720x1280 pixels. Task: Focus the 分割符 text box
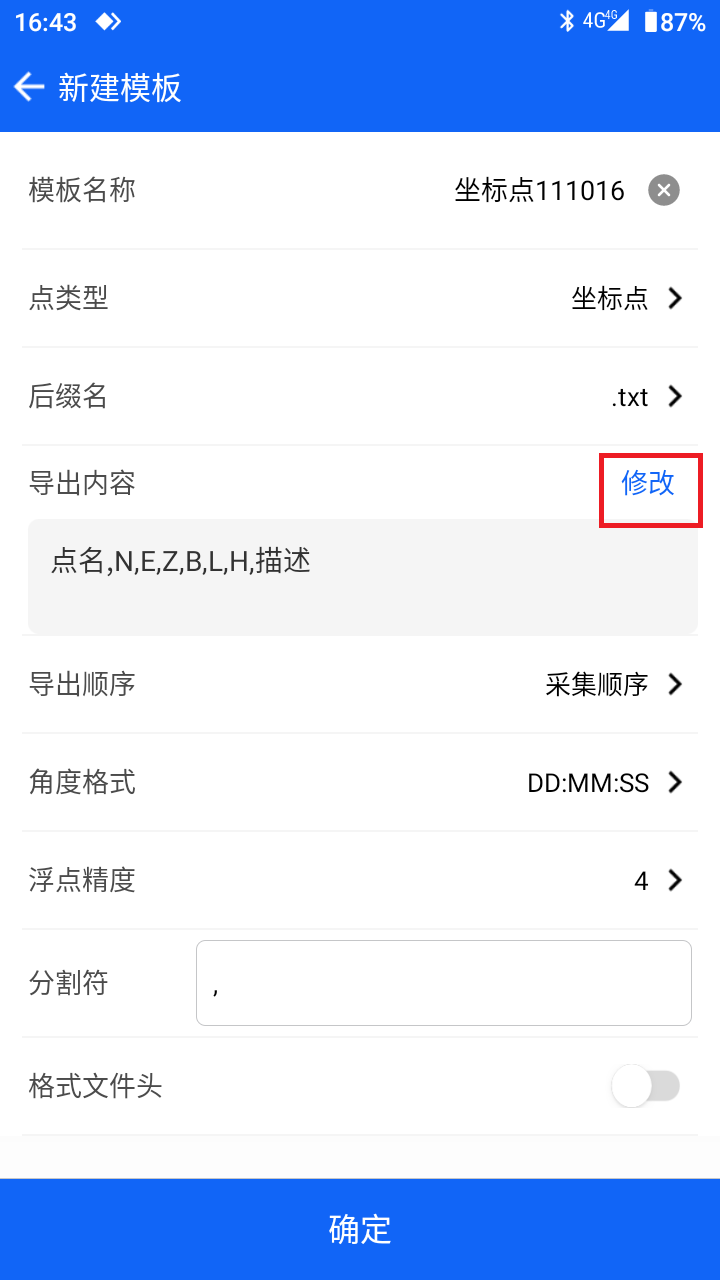pos(444,983)
